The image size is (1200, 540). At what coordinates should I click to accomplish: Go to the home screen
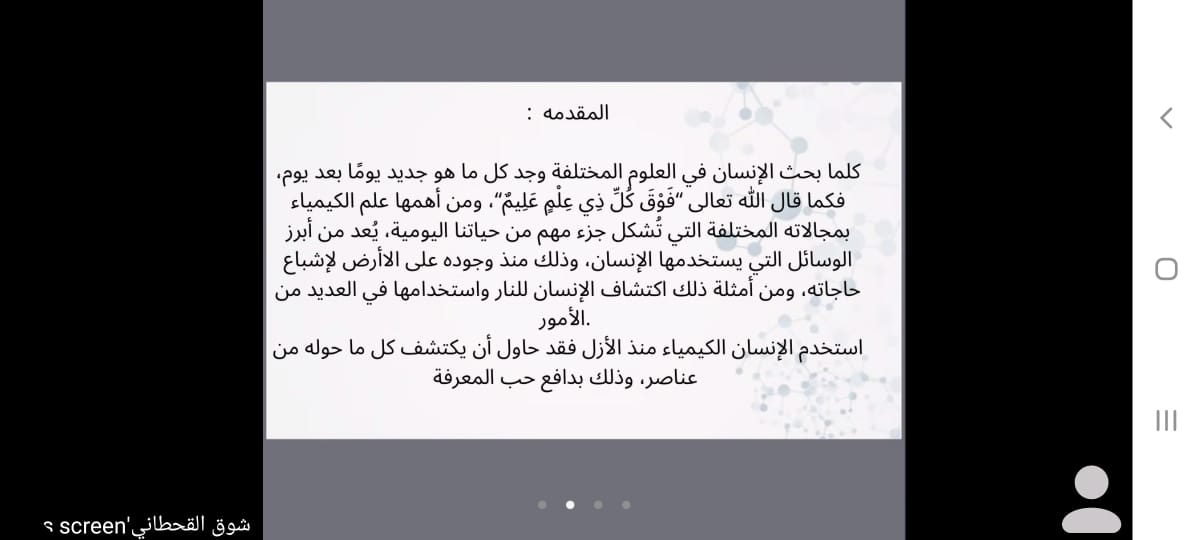point(1166,269)
